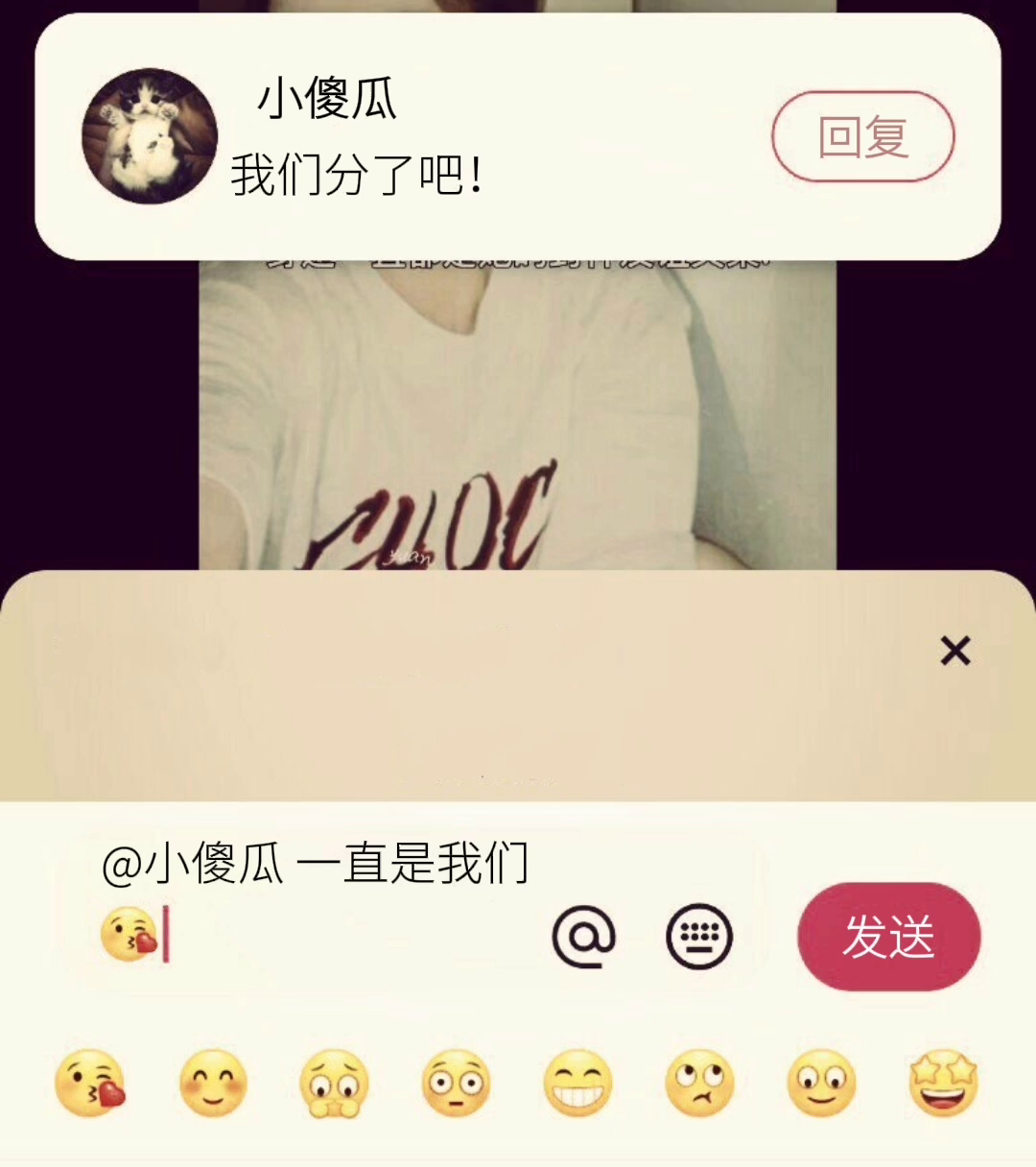Viewport: 1036px width, 1167px height.
Task: Choose the flushed wide-eyed emoji
Action: pos(456,1084)
